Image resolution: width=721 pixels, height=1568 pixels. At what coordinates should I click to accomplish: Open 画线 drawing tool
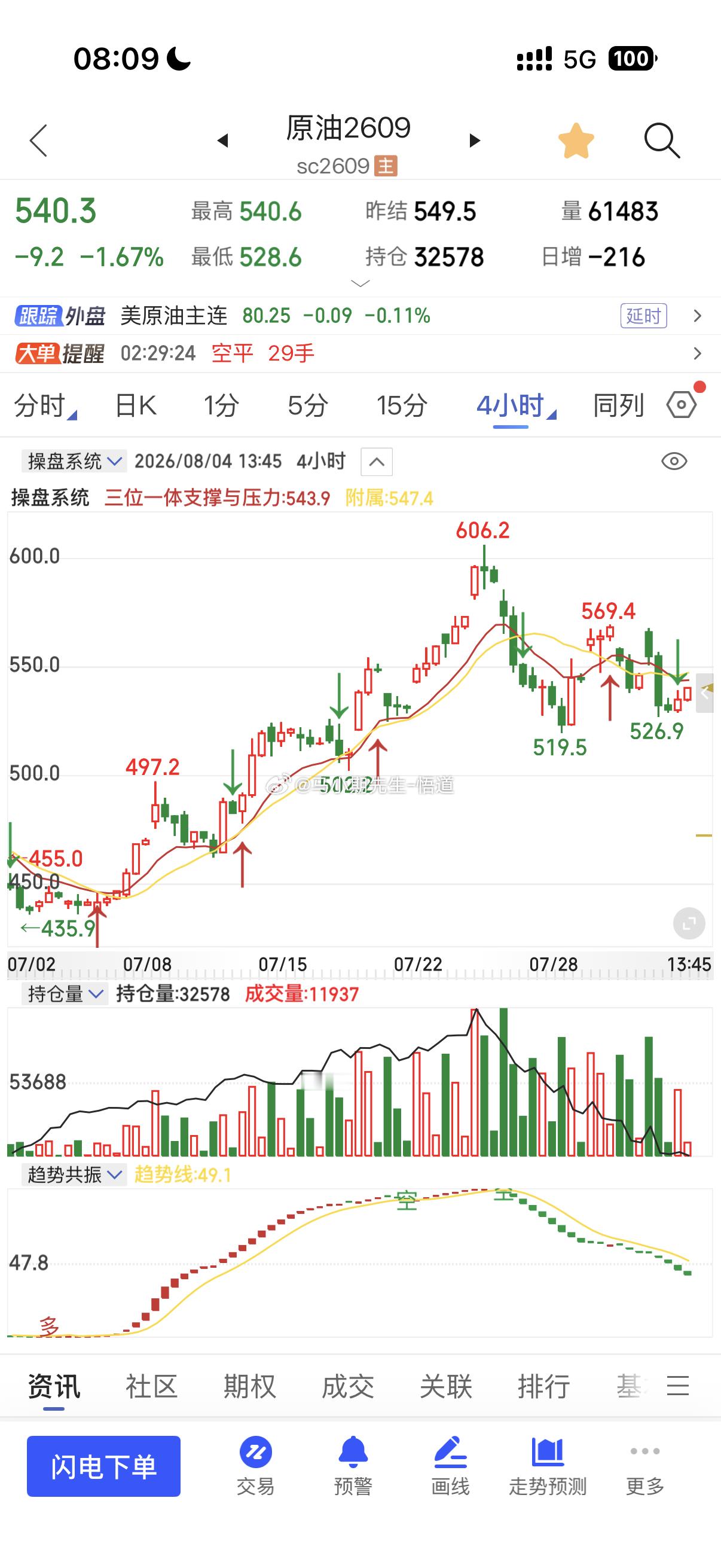[450, 1466]
